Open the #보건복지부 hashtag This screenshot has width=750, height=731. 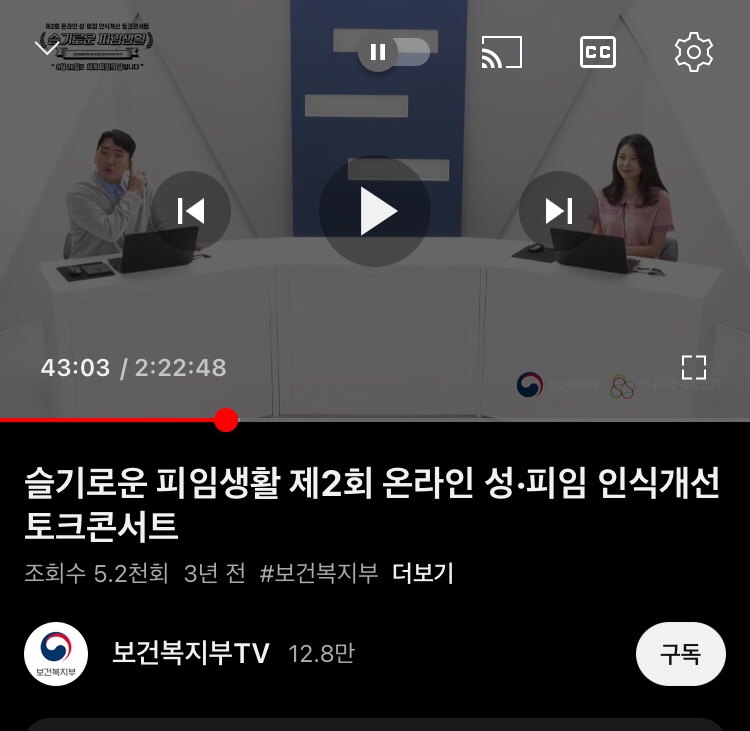coord(319,573)
